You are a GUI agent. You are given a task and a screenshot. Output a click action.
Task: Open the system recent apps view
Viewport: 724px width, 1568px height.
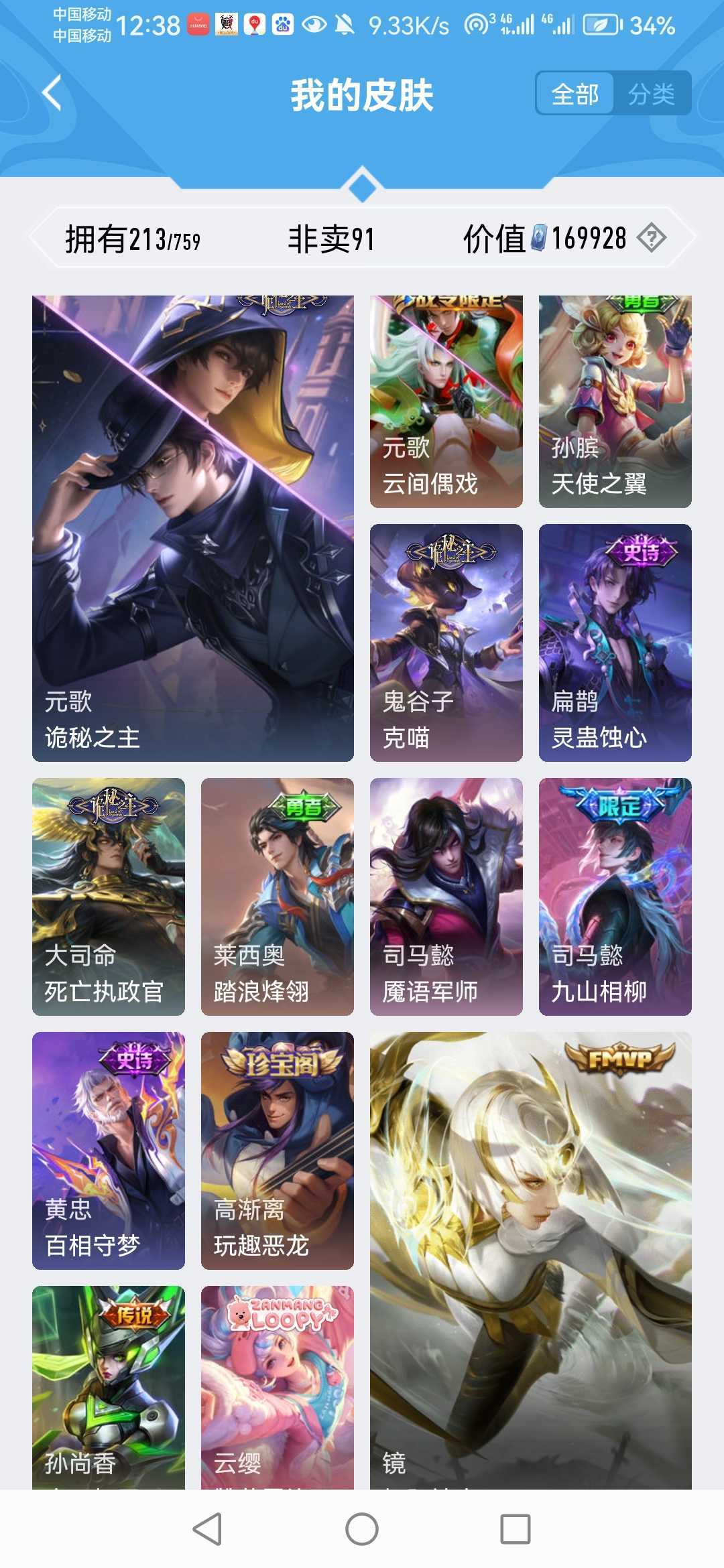[516, 1529]
